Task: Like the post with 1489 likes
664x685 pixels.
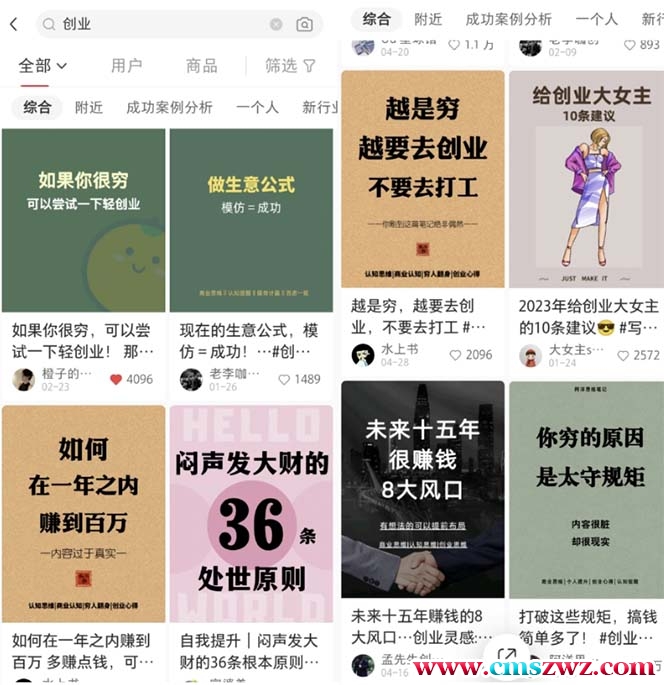Action: coord(284,380)
